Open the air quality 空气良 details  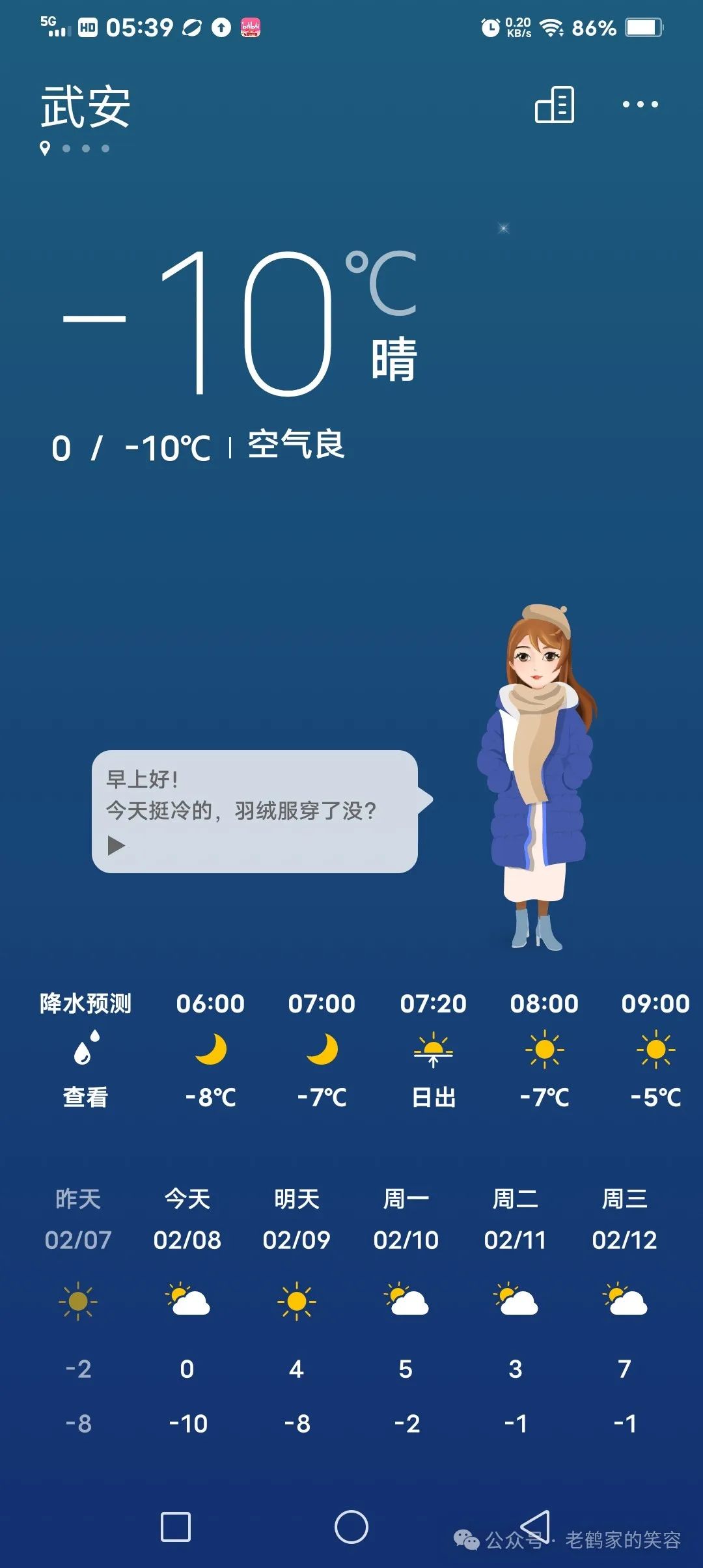point(296,445)
